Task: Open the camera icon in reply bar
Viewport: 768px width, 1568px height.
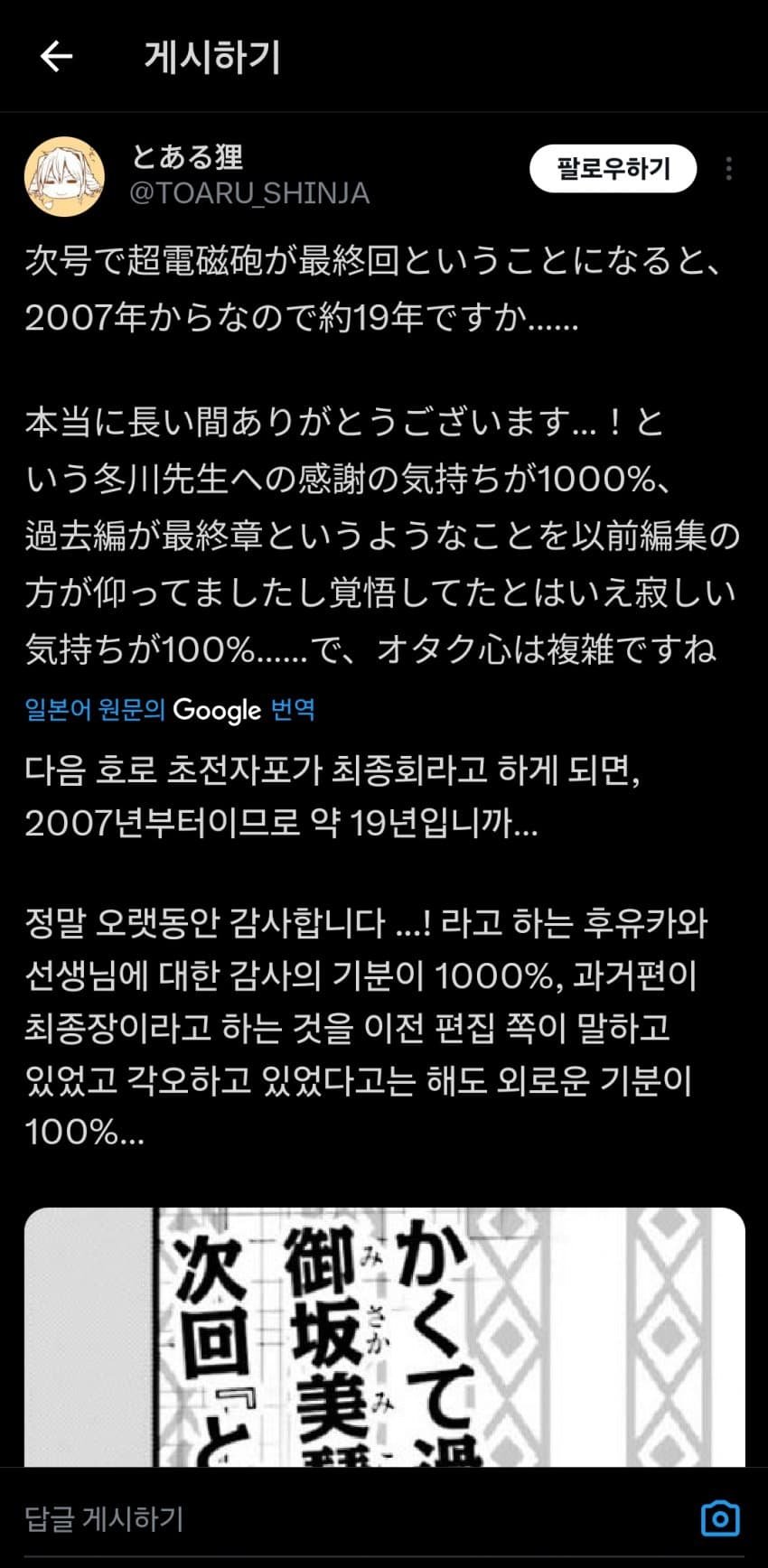Action: [720, 1518]
